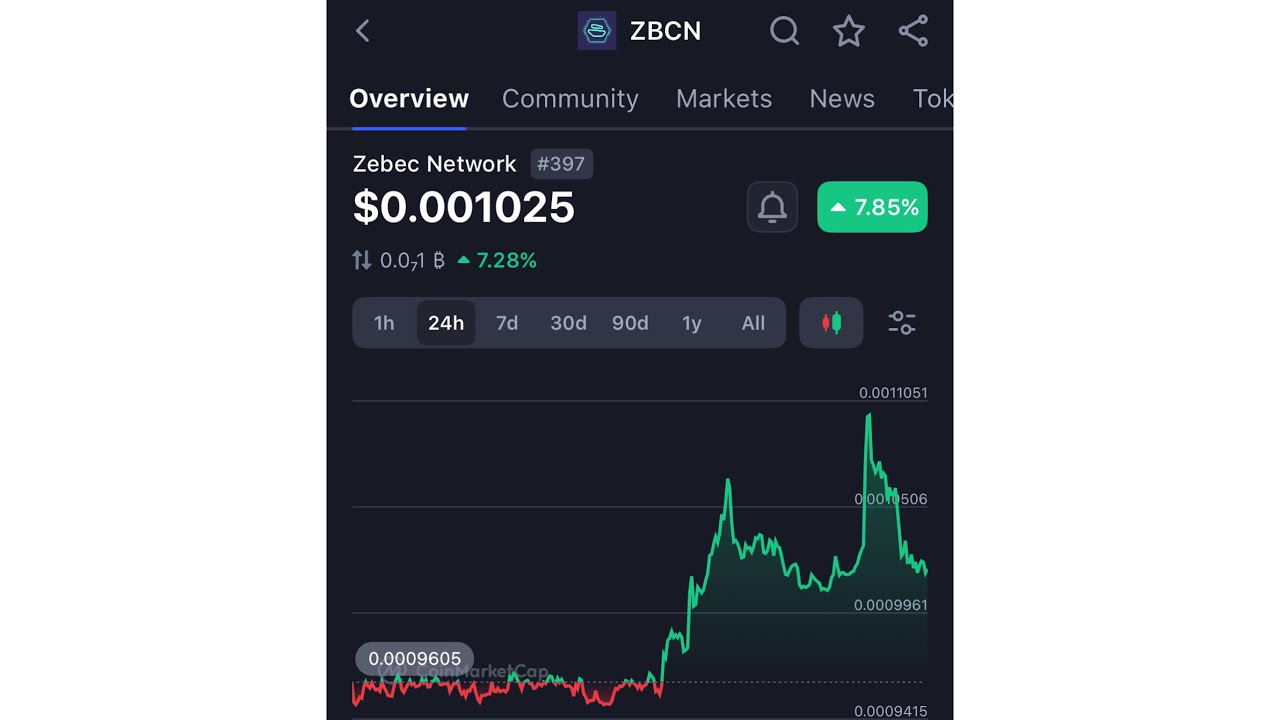Open the chart settings sliders
Viewport: 1280px width, 720px height.
pos(901,323)
